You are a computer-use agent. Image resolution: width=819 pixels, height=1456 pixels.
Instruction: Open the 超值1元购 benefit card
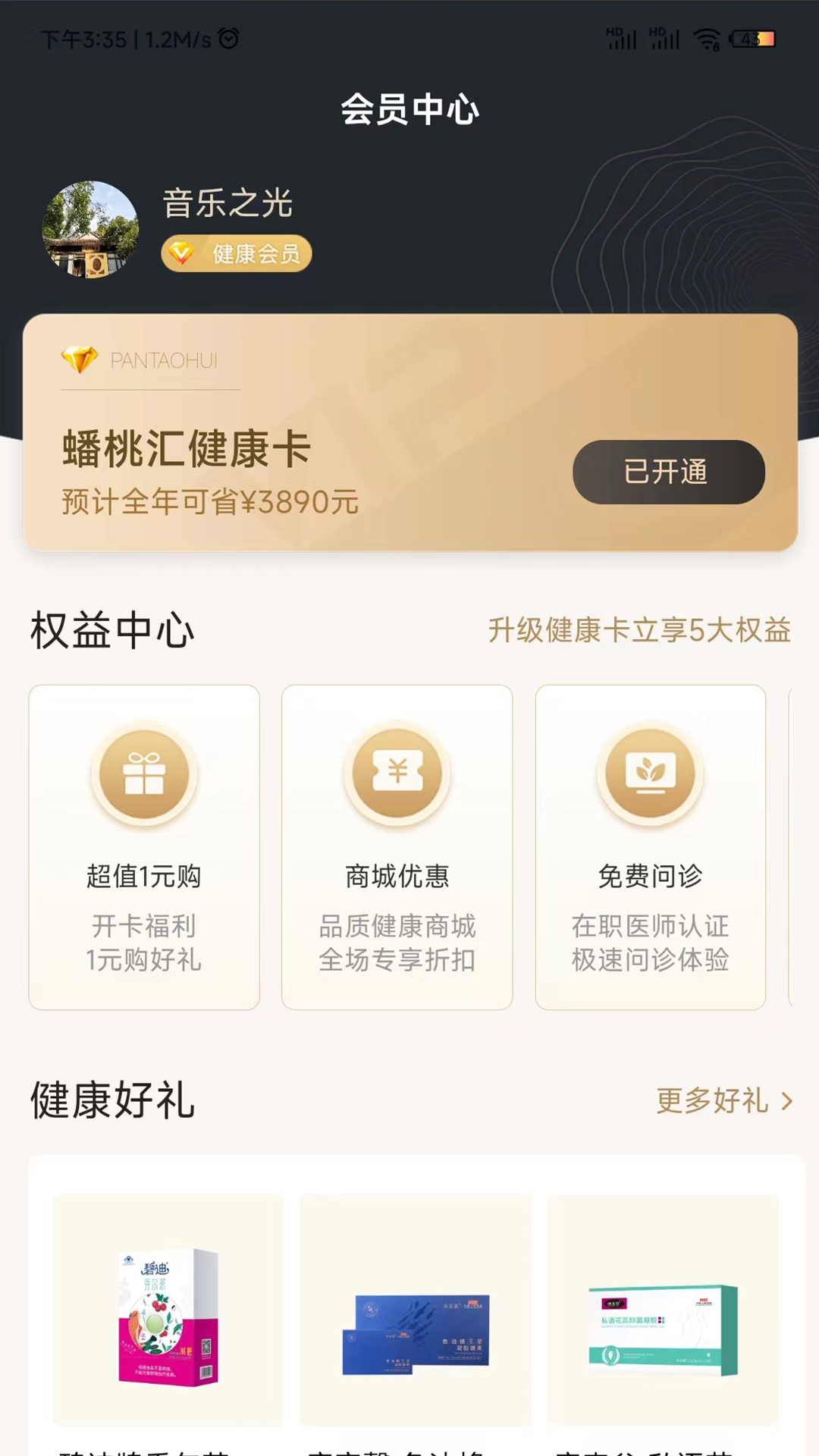point(144,846)
